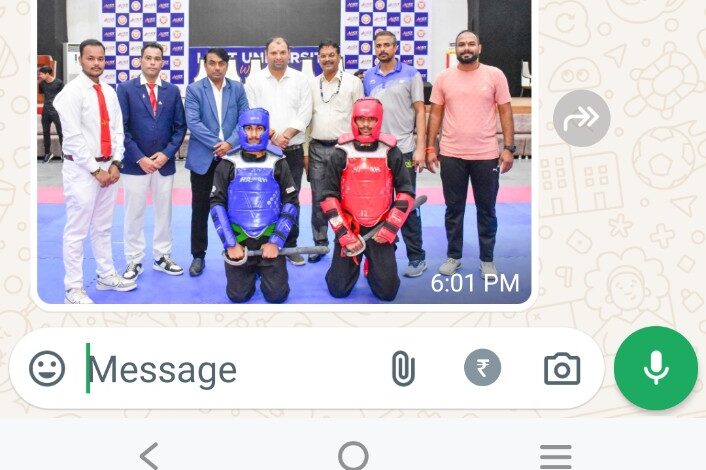706x470 pixels.
Task: Forward the photo with the arrow button
Action: tap(581, 118)
